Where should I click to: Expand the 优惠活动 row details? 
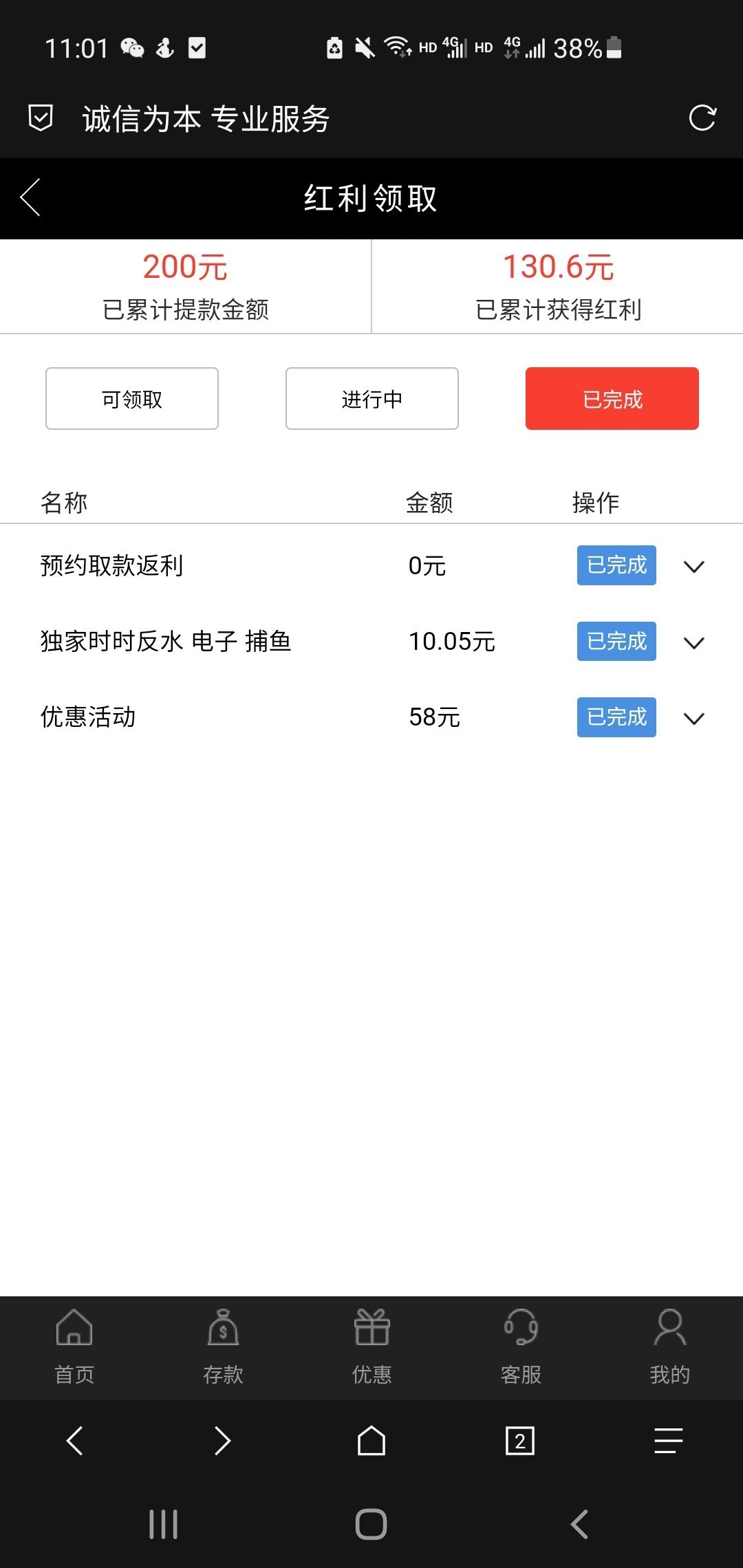click(x=694, y=718)
